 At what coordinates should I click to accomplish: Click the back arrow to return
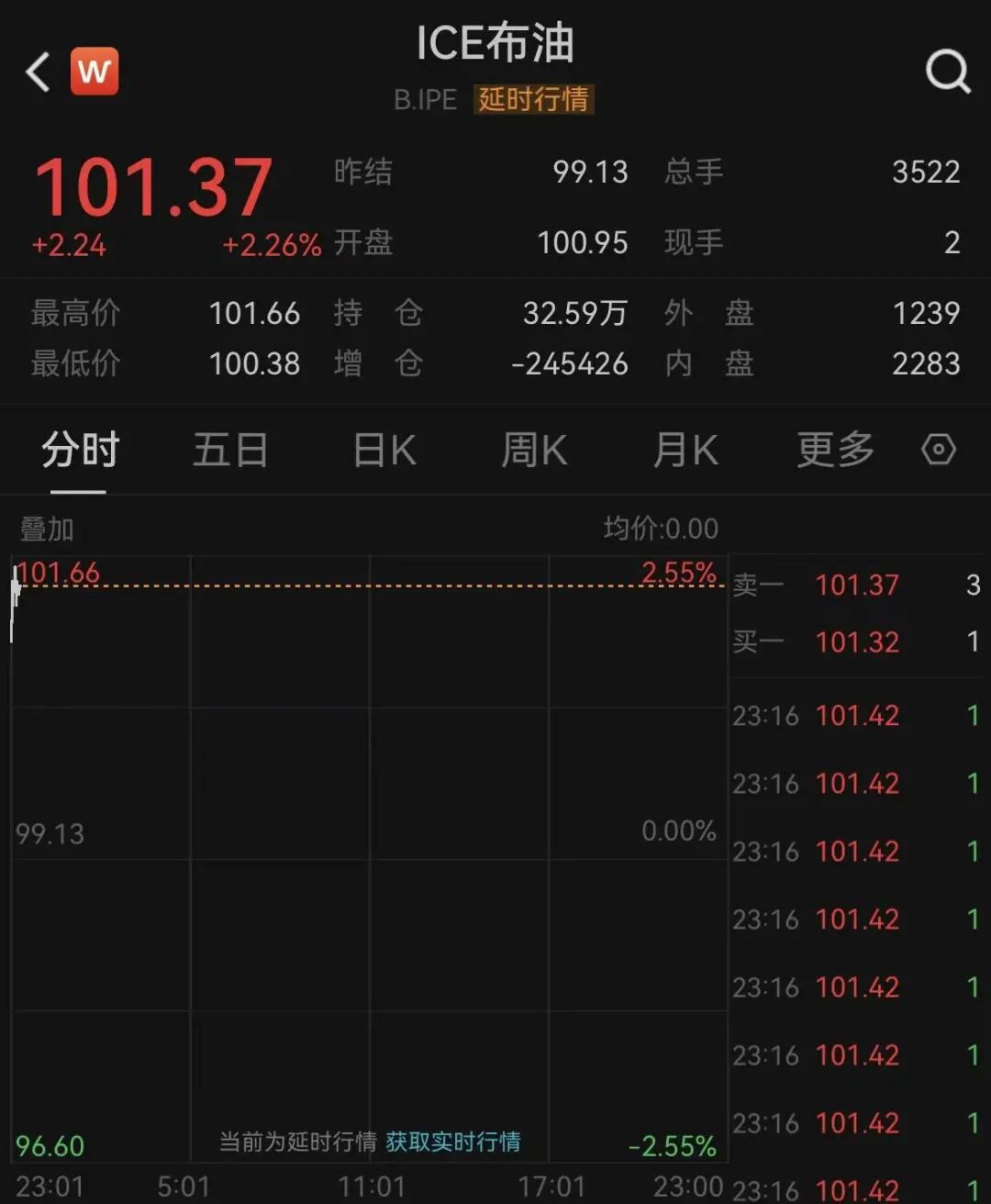37,71
